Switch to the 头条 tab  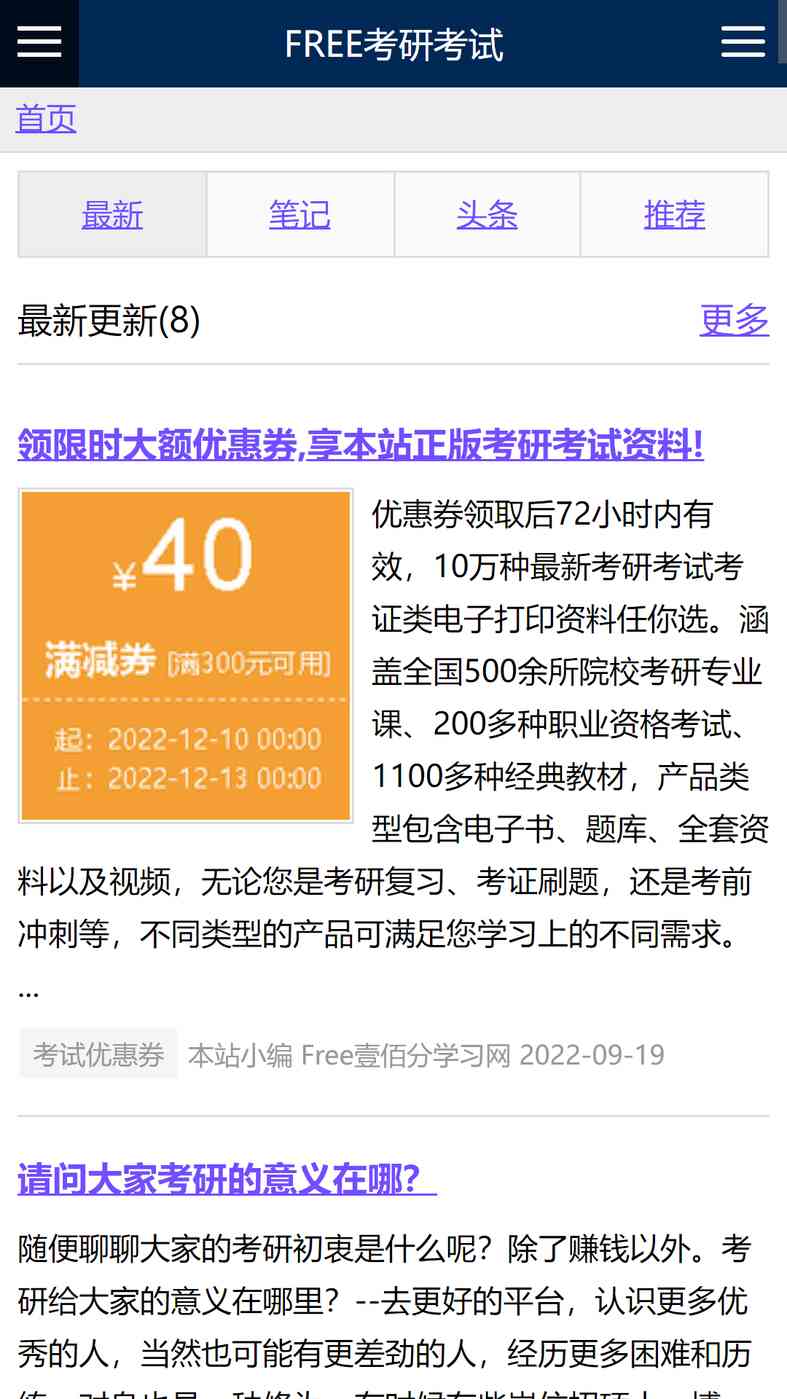coord(487,215)
